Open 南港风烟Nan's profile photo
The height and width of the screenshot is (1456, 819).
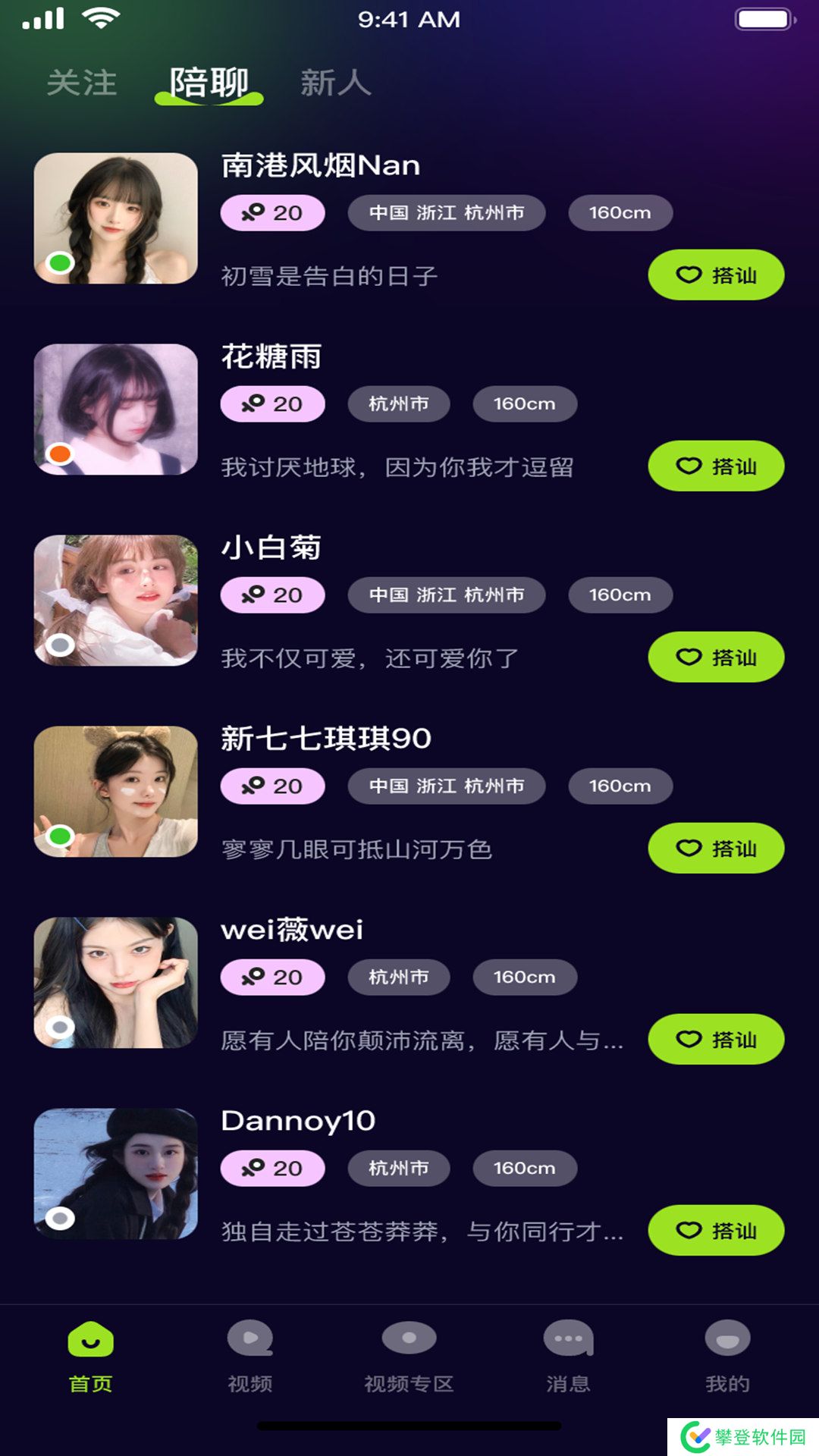pos(116,218)
